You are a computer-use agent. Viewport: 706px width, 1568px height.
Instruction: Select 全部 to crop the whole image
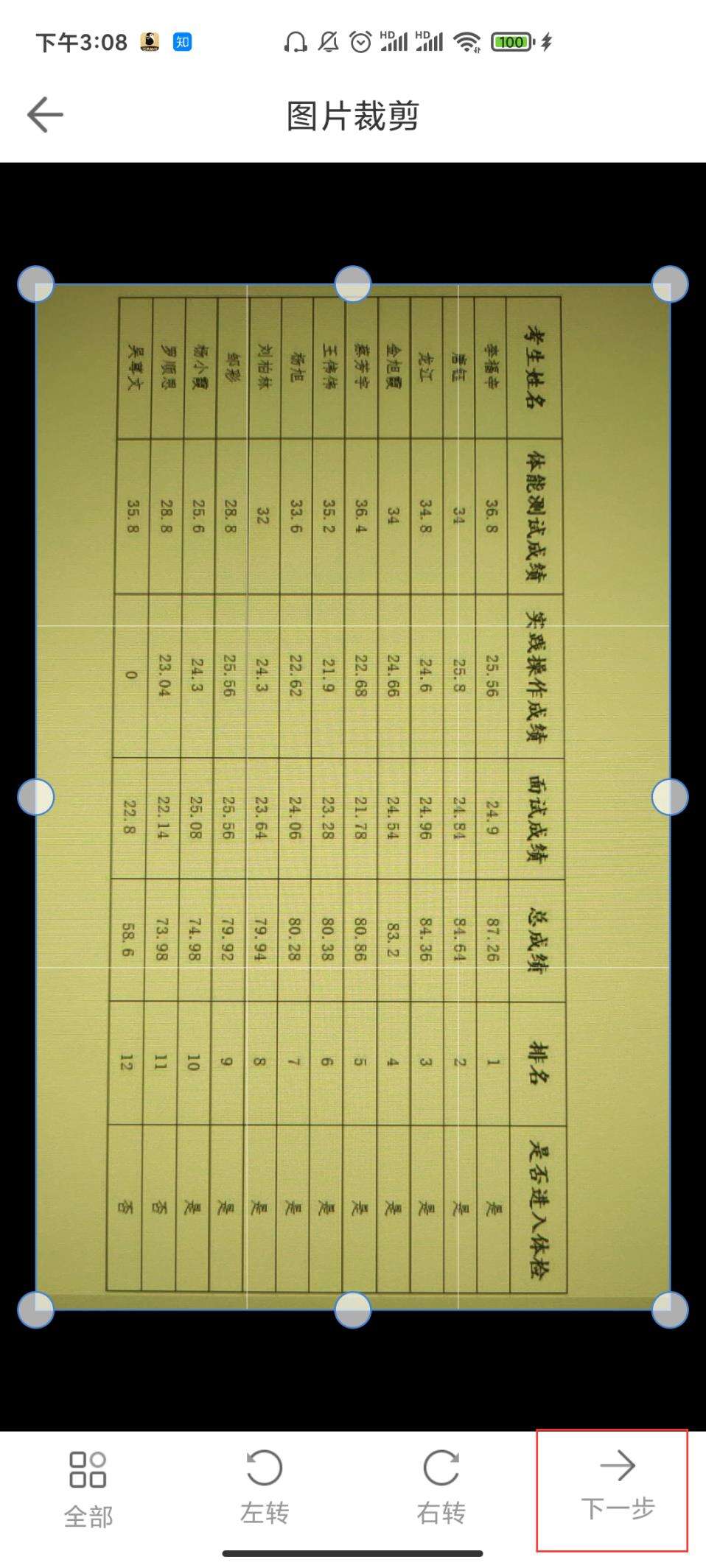point(88,1489)
